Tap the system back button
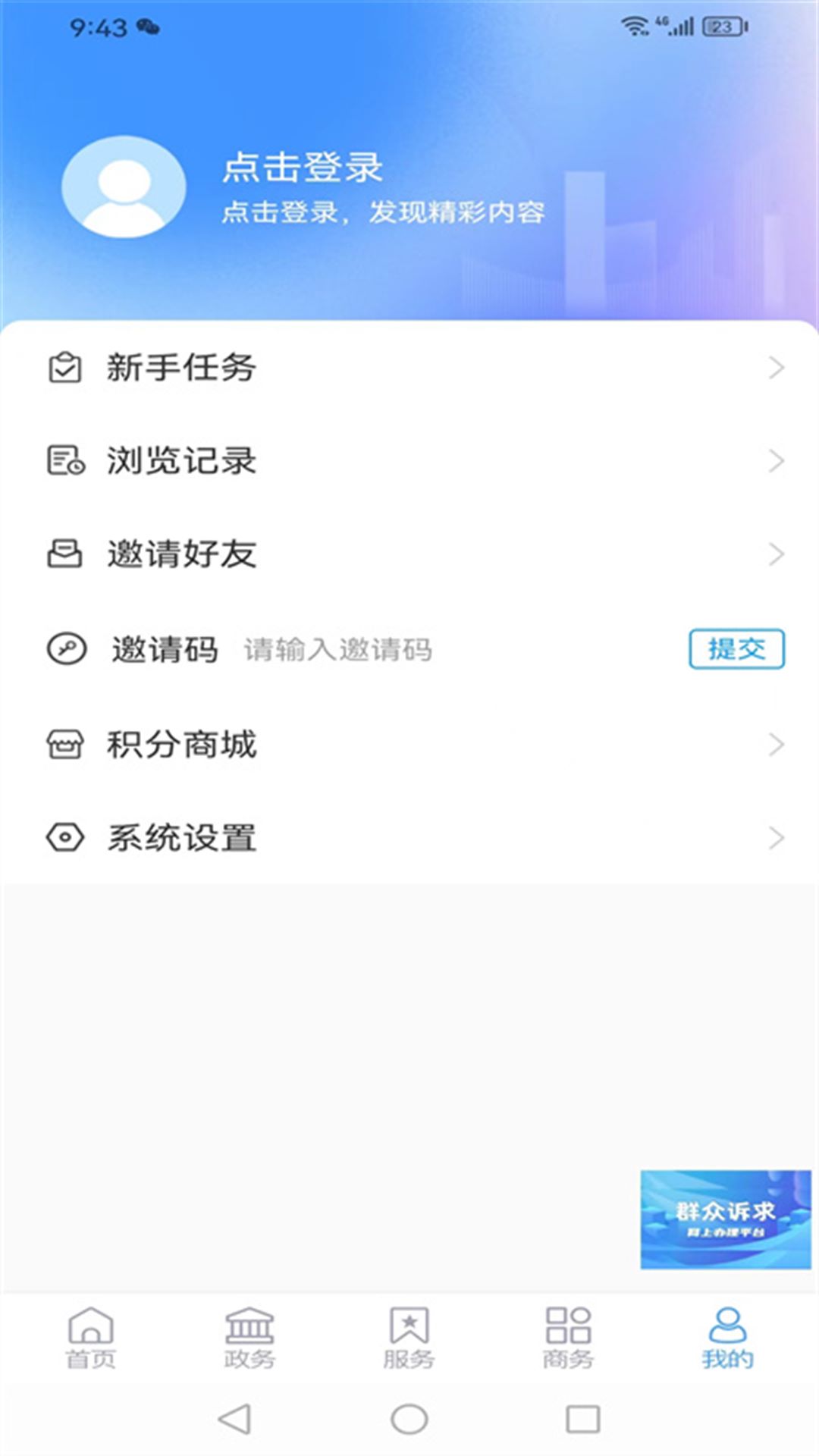 (234, 1419)
